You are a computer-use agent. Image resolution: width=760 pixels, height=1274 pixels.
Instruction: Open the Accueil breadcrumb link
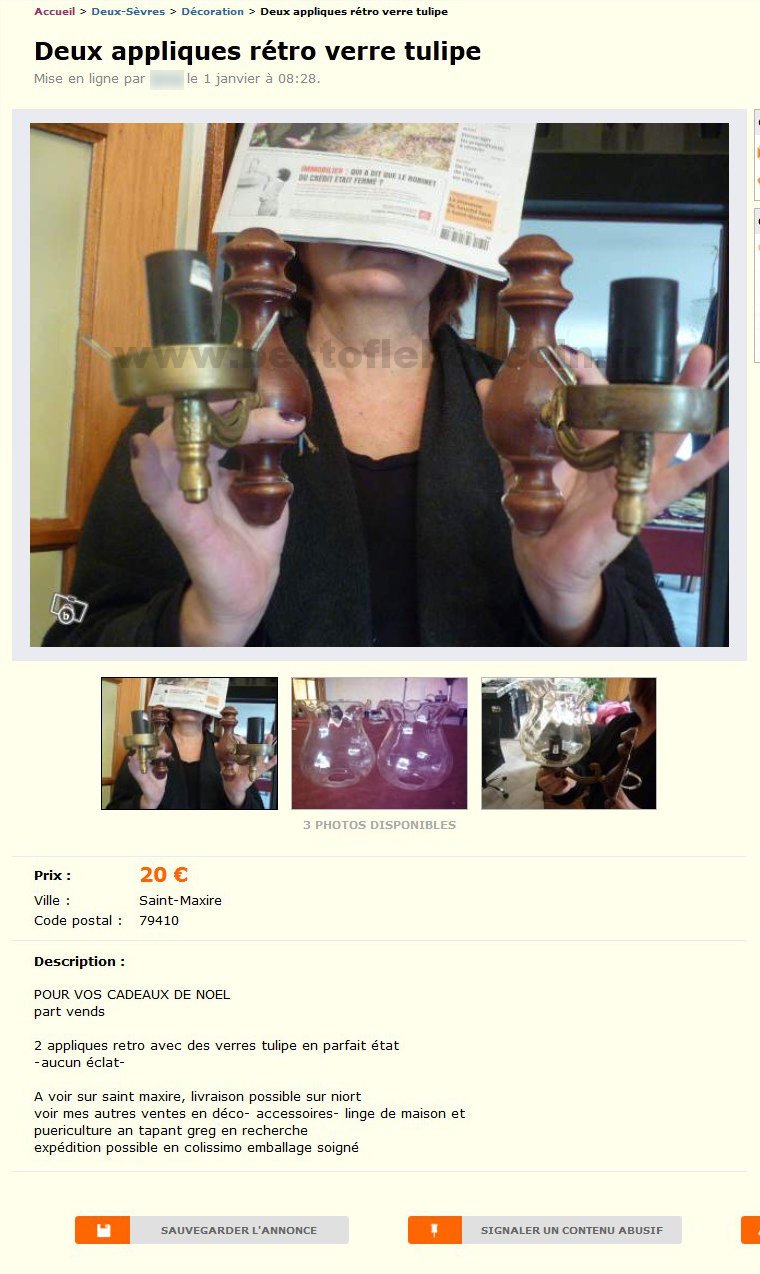tap(54, 12)
